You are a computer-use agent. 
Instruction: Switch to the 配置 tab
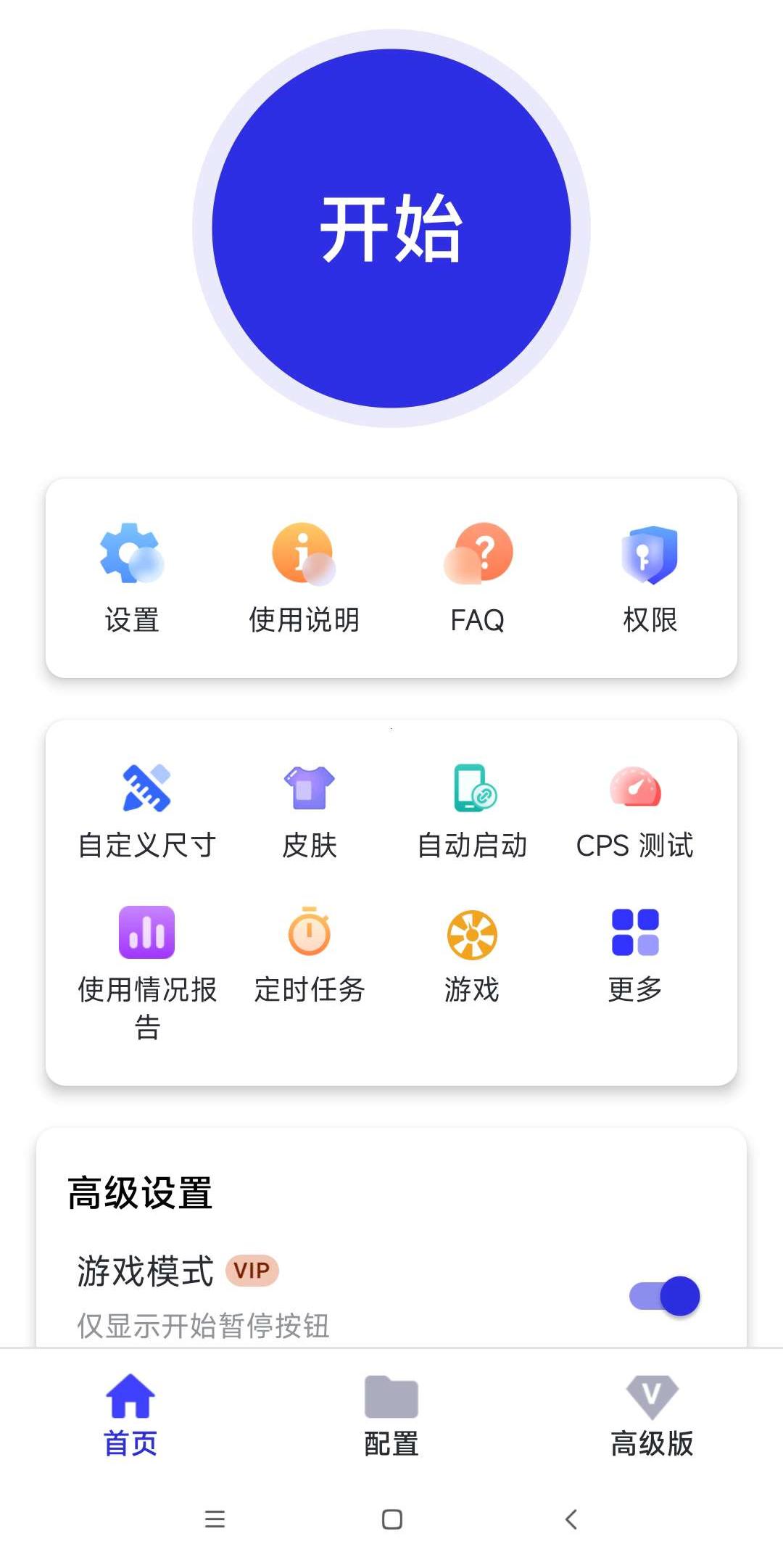point(391,1416)
